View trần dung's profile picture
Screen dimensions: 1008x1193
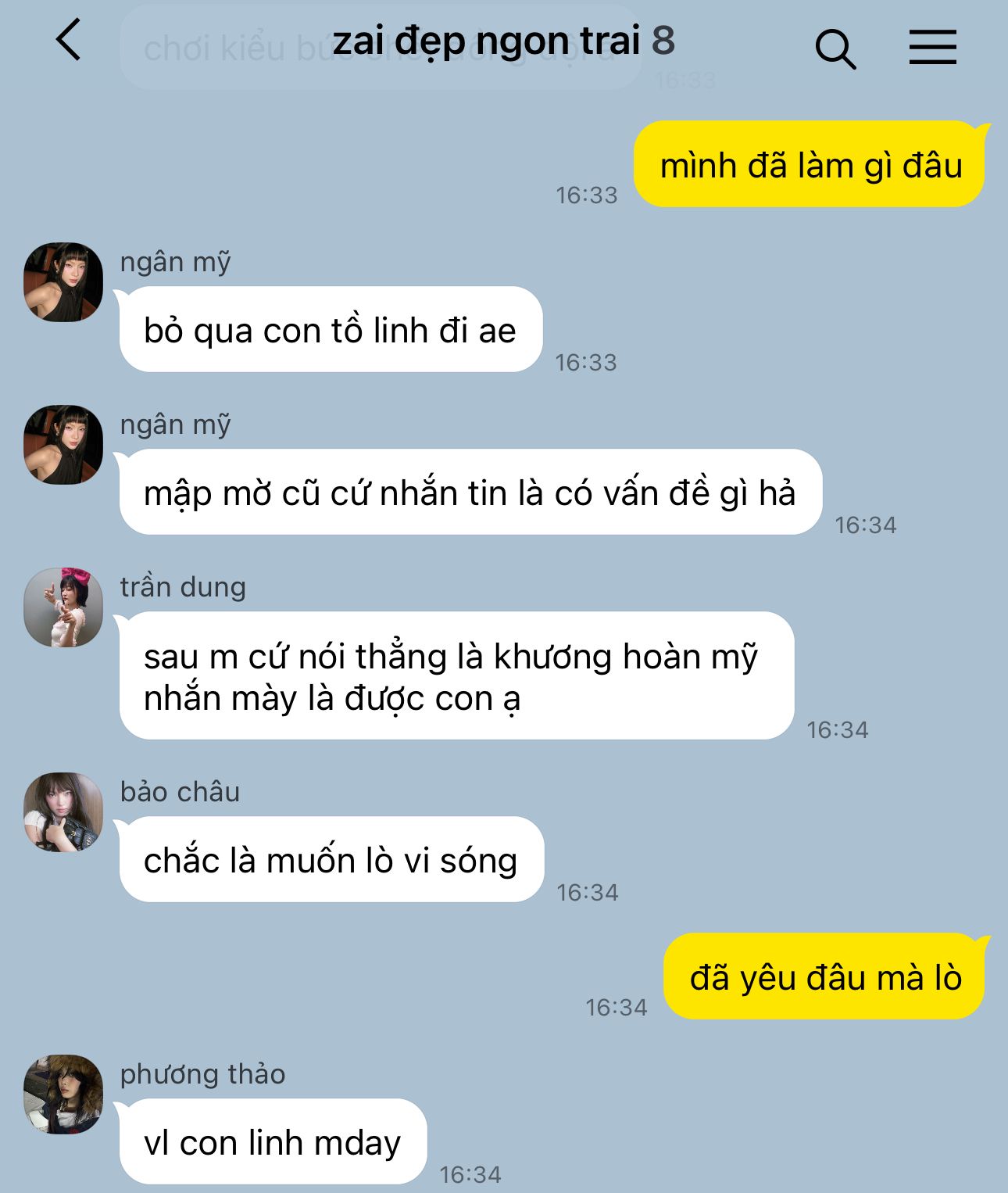[x=63, y=607]
